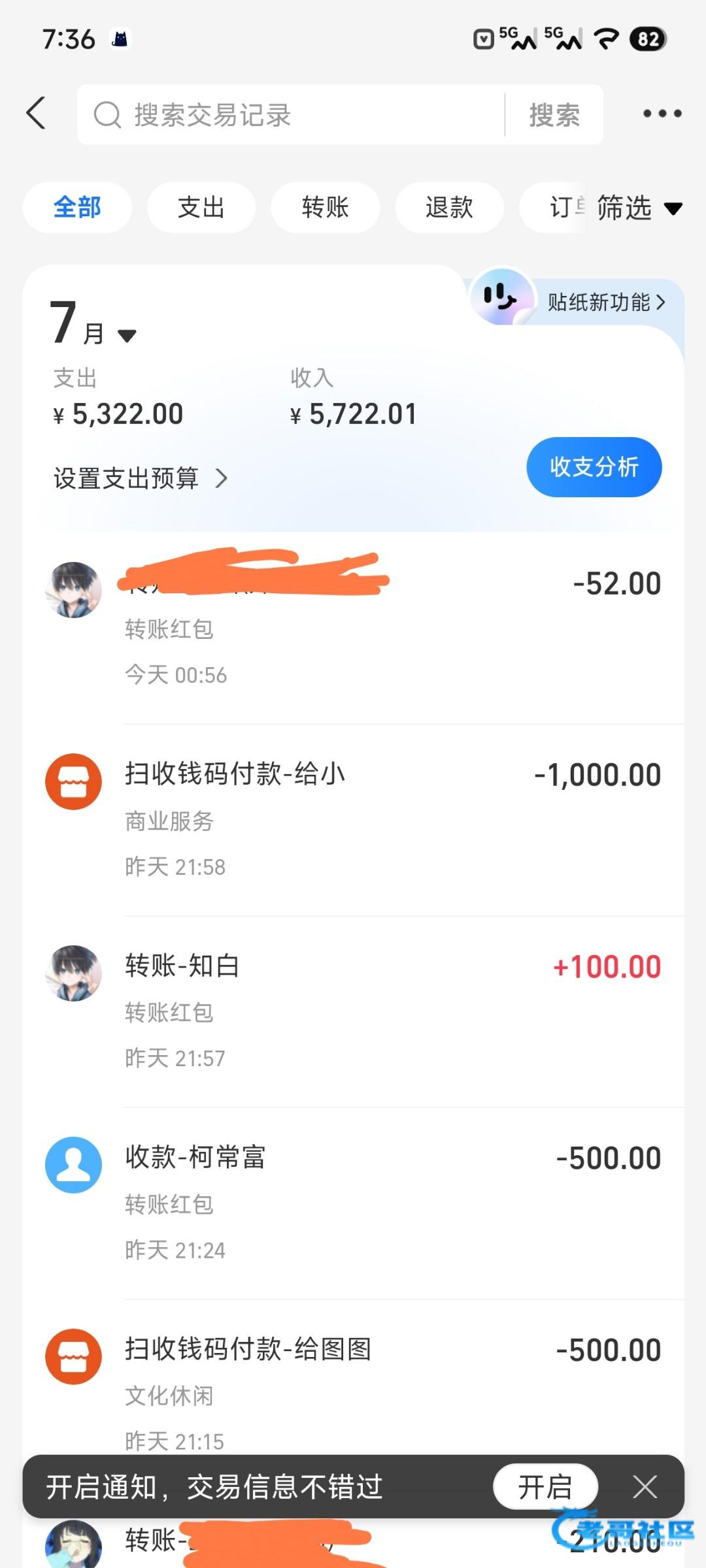Switch to the 转账 tab
The image size is (706, 1568).
(x=325, y=208)
